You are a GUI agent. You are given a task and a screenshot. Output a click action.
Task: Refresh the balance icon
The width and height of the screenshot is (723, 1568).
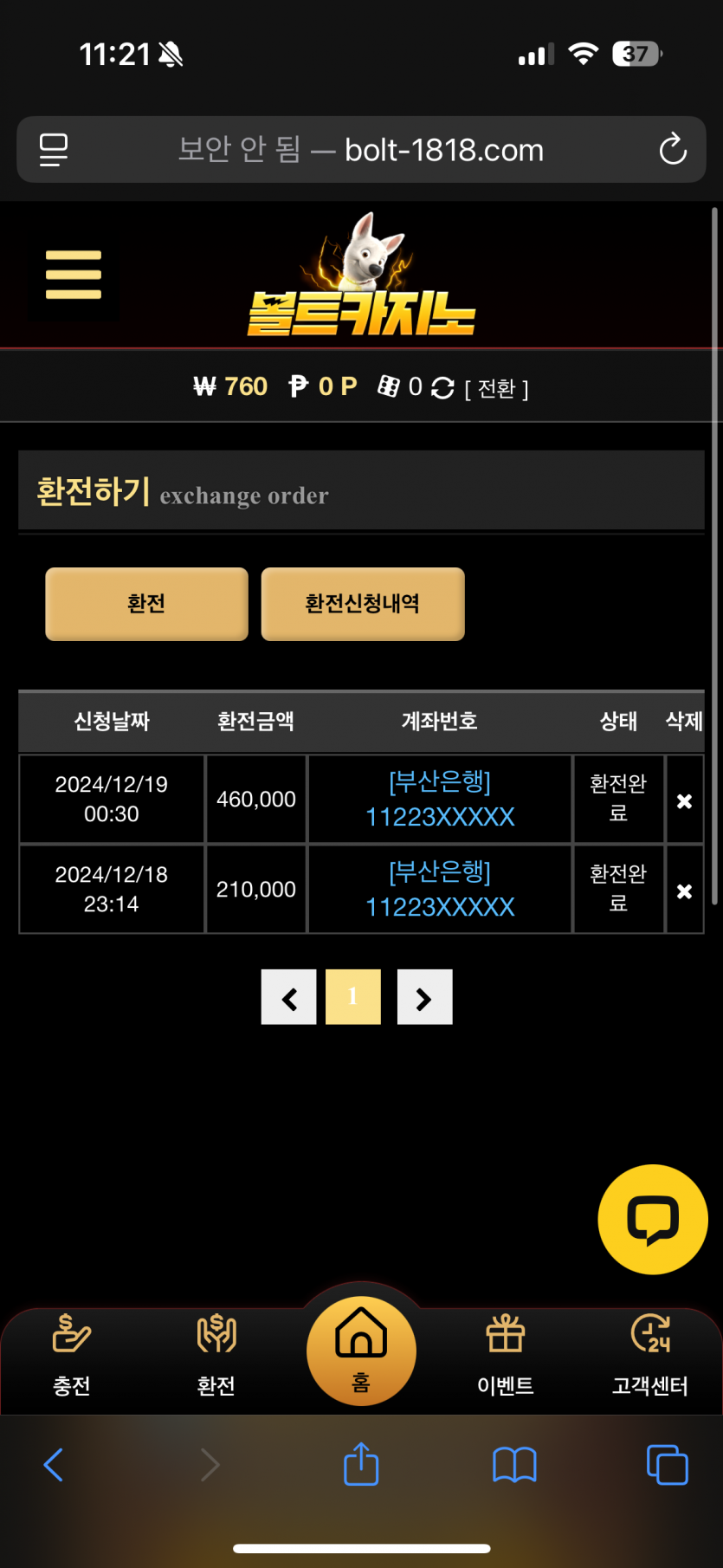tap(442, 388)
